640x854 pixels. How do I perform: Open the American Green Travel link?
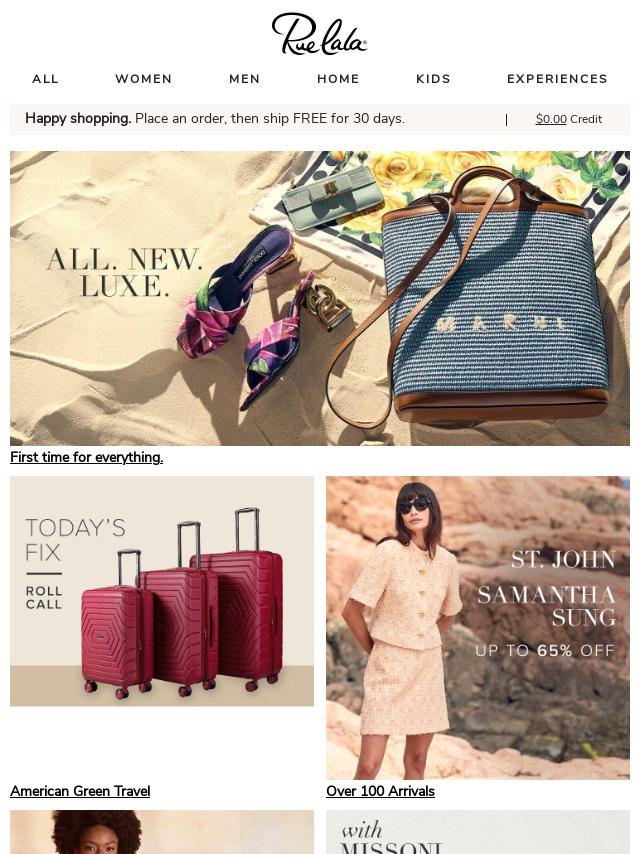[x=80, y=791]
